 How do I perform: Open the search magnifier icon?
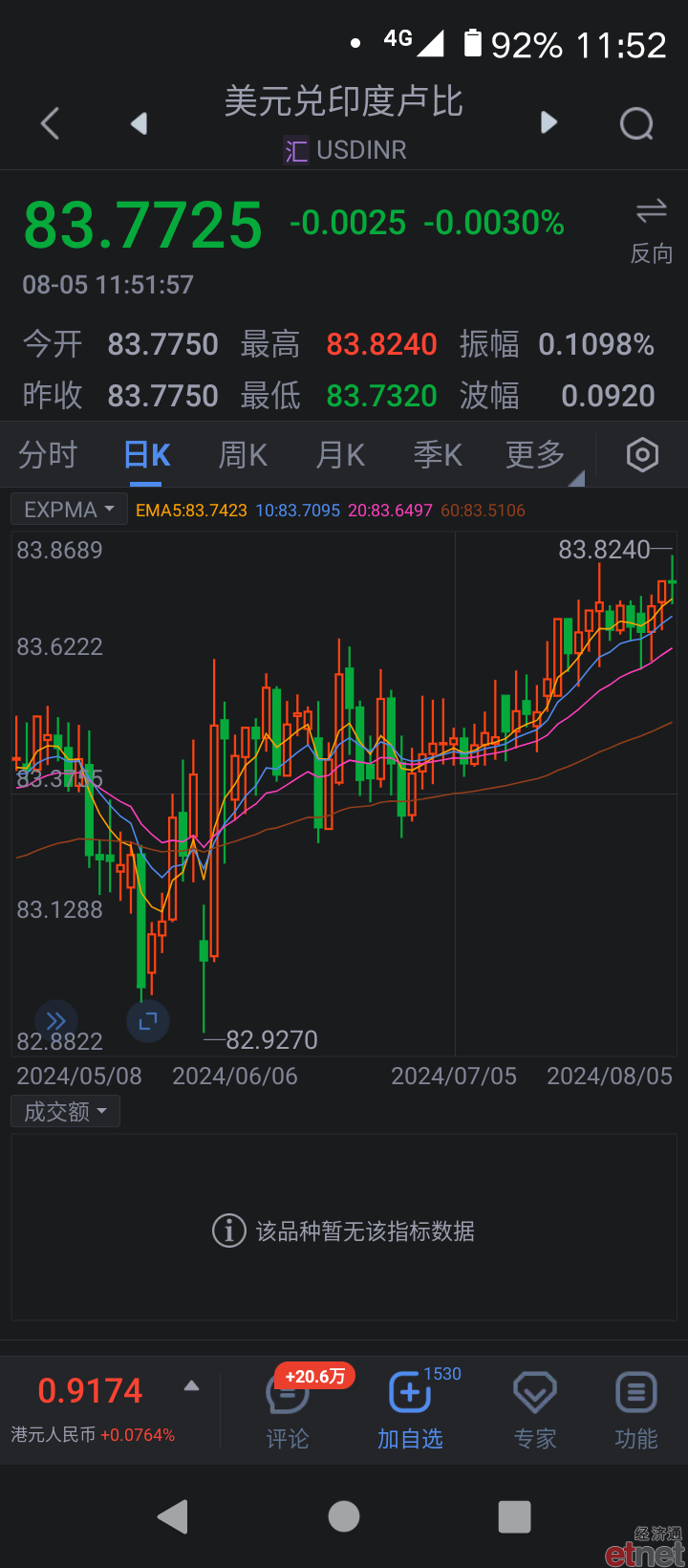click(636, 123)
